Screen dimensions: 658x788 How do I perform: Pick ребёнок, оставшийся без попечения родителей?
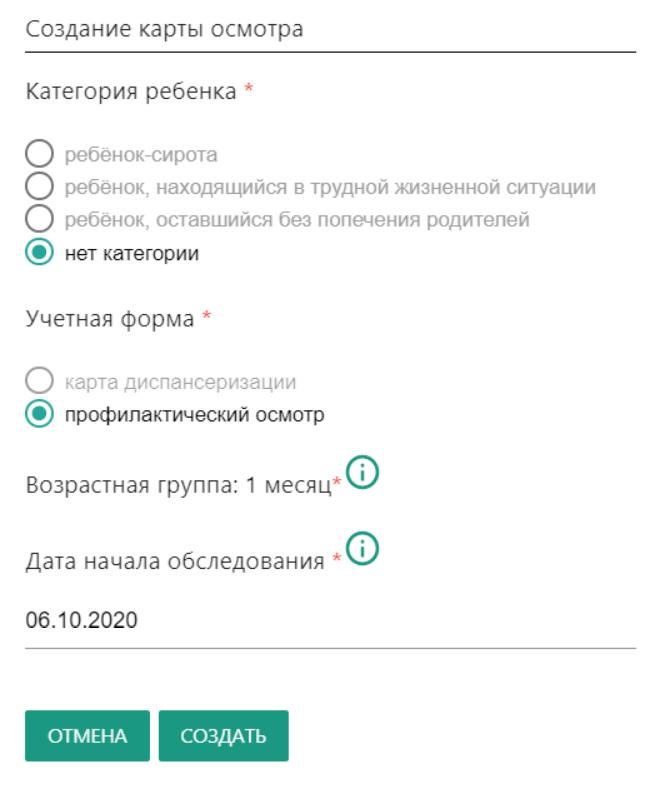(x=39, y=218)
